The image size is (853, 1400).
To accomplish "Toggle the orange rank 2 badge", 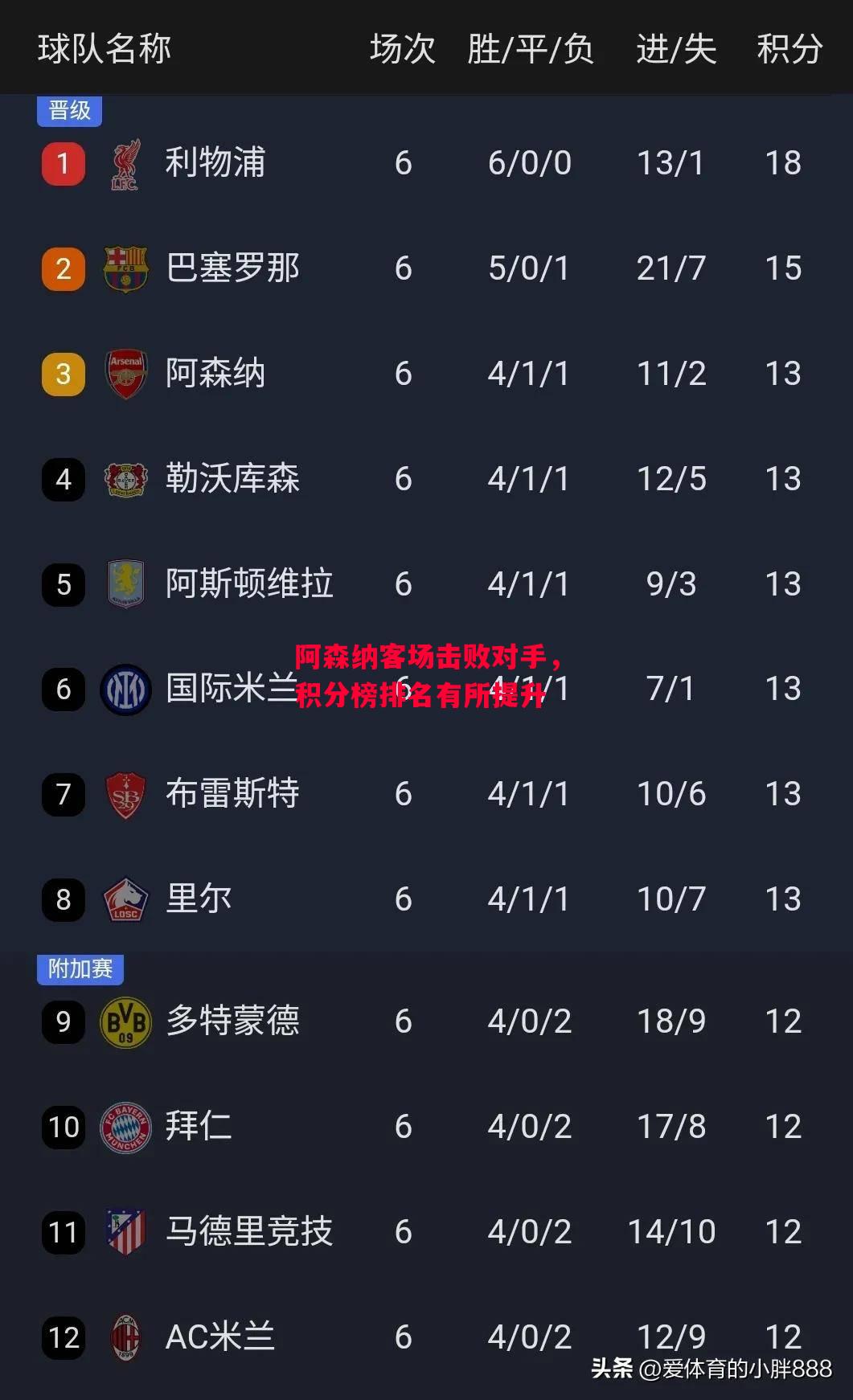I will (63, 268).
